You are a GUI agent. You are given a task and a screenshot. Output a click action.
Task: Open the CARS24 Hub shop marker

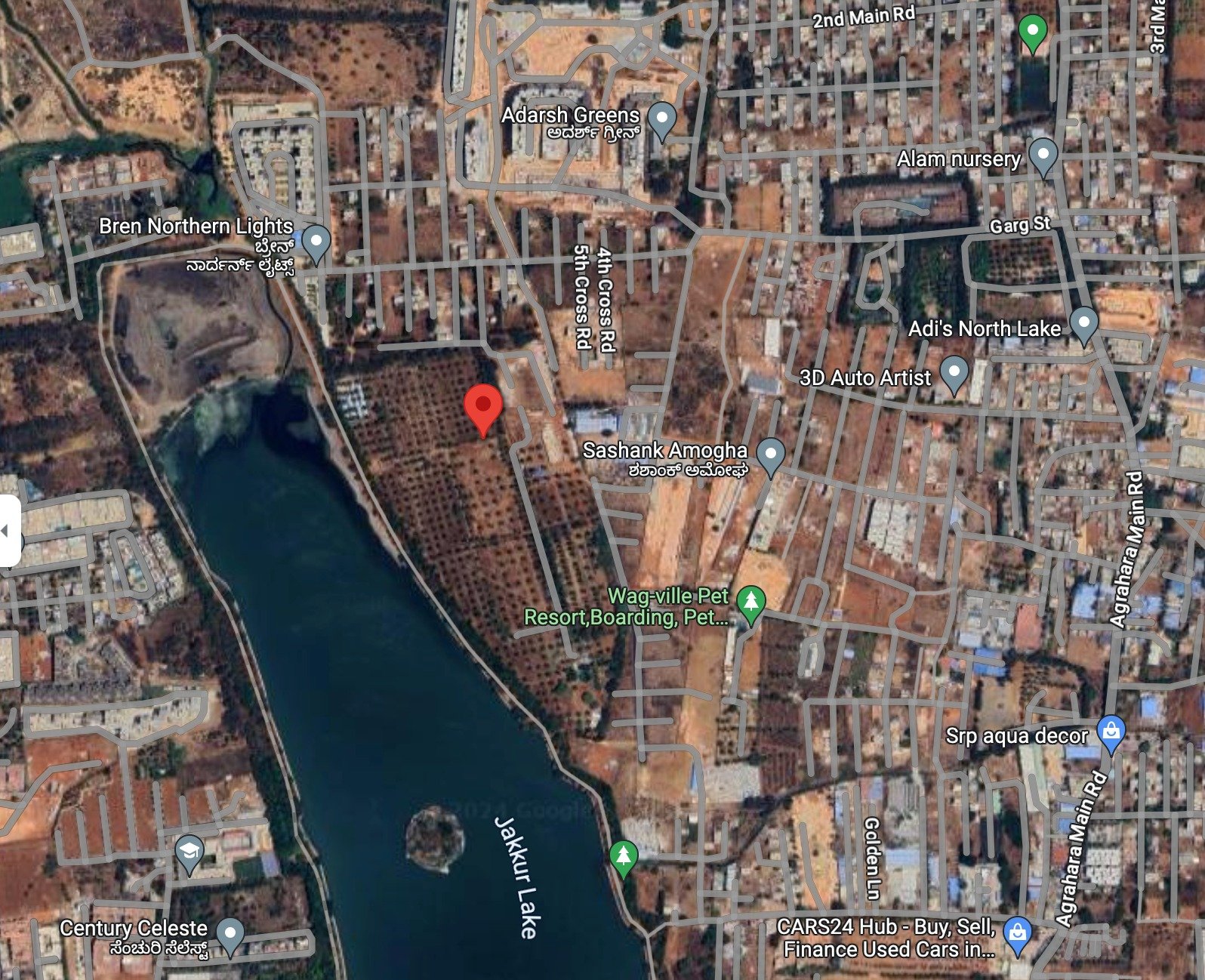coord(1018,933)
